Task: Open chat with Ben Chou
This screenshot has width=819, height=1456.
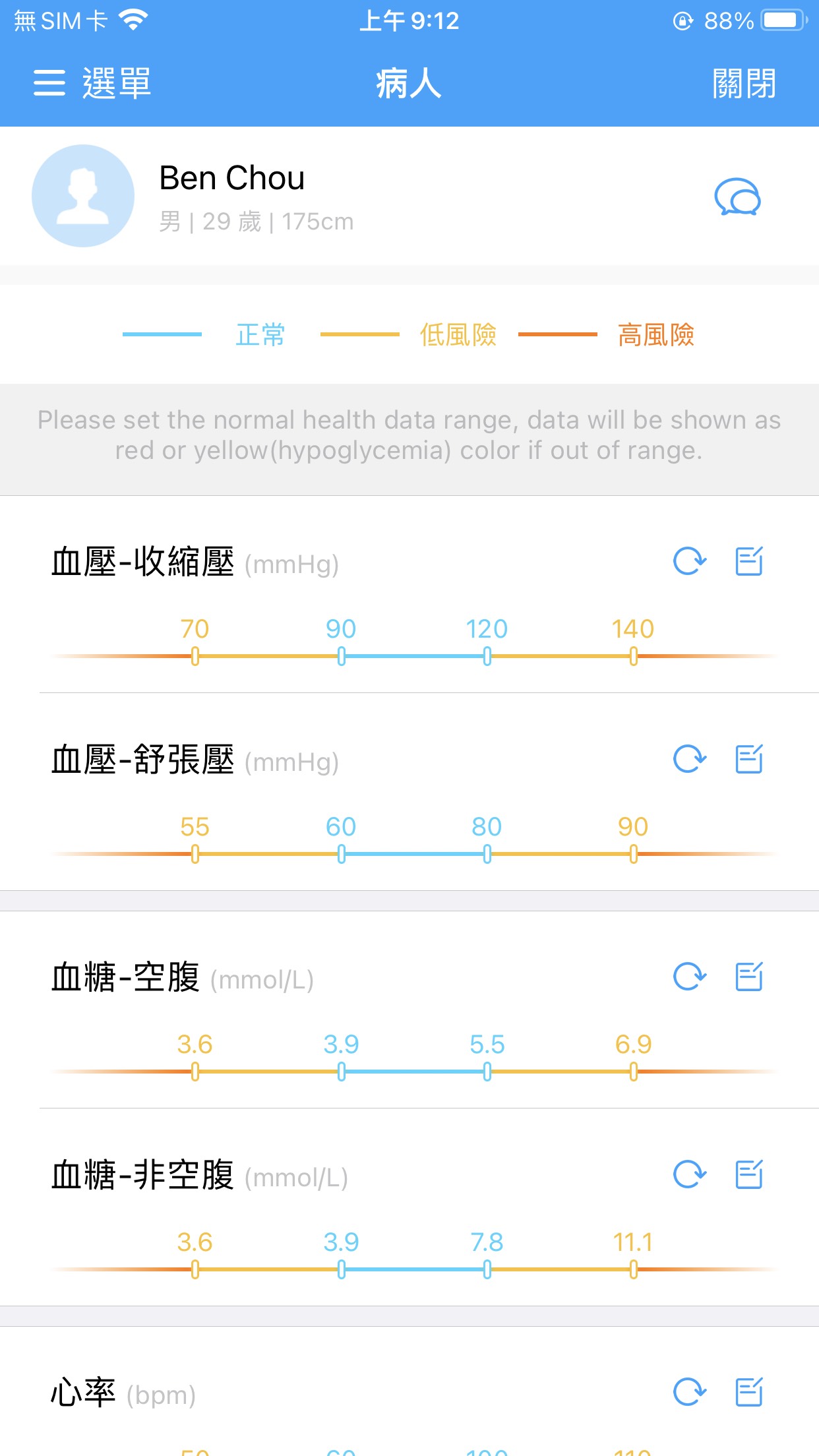Action: pos(737,197)
